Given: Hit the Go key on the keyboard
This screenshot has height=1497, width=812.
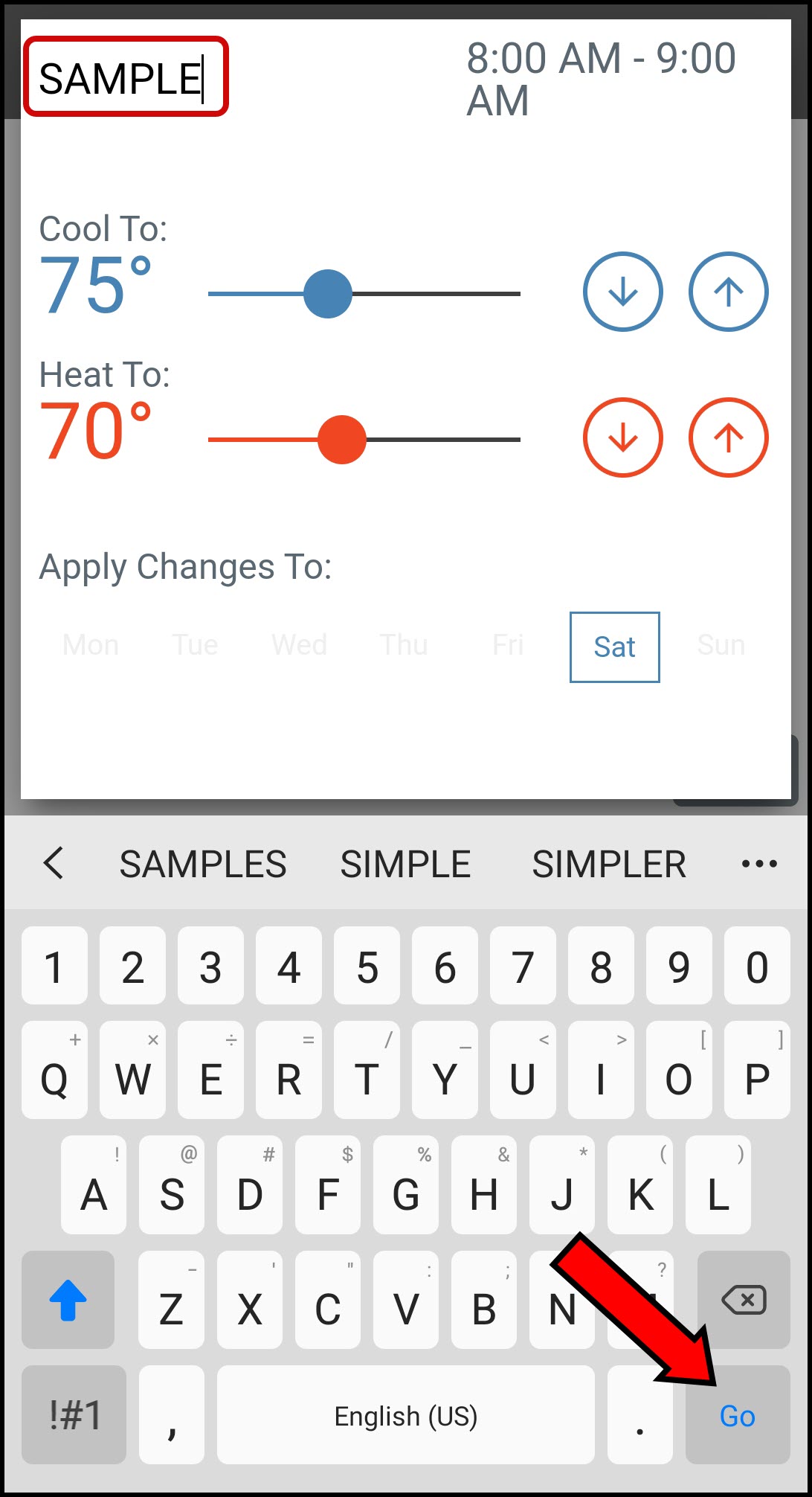Looking at the screenshot, I should tap(737, 1415).
